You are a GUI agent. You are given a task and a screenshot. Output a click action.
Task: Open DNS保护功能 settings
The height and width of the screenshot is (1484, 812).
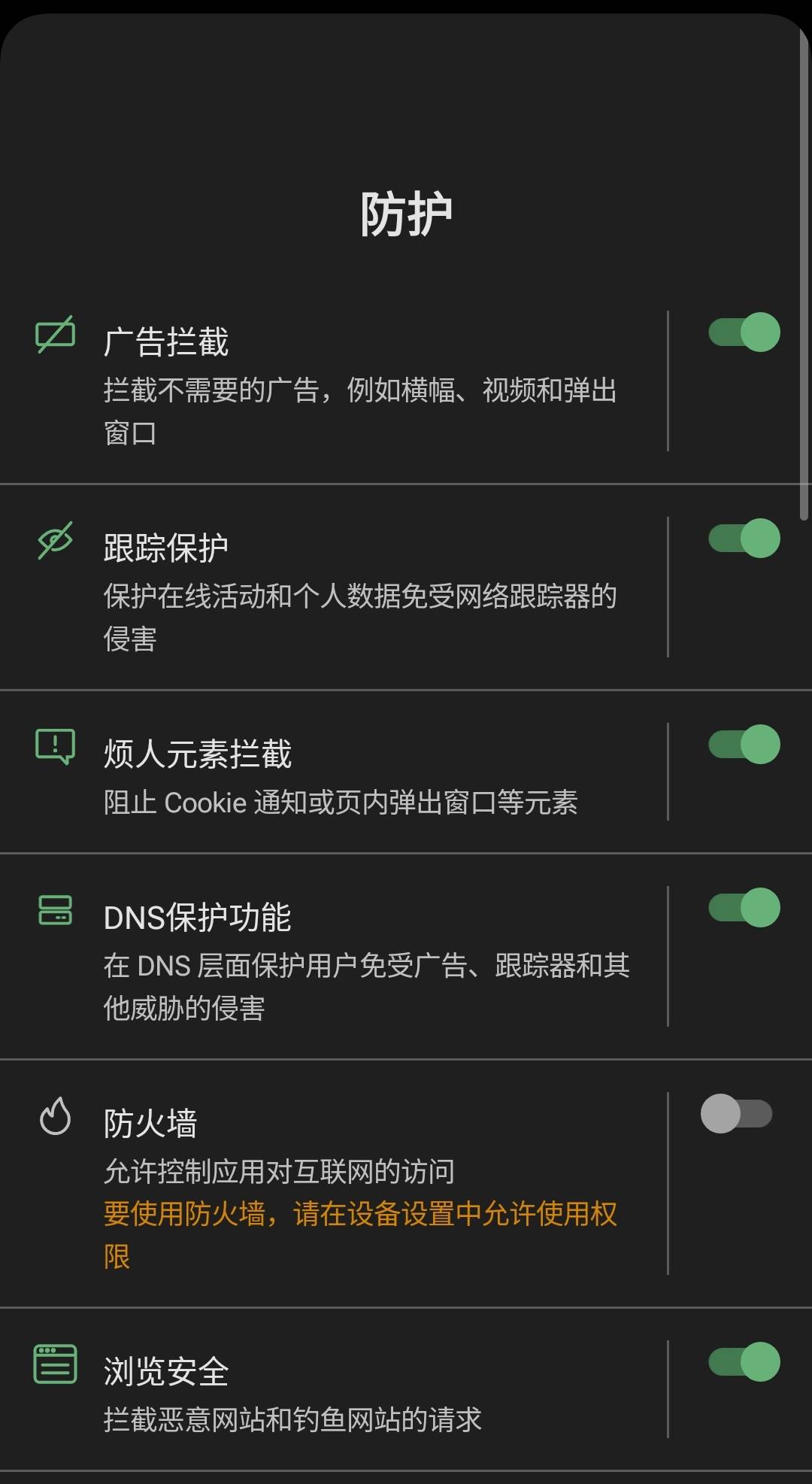tap(333, 956)
